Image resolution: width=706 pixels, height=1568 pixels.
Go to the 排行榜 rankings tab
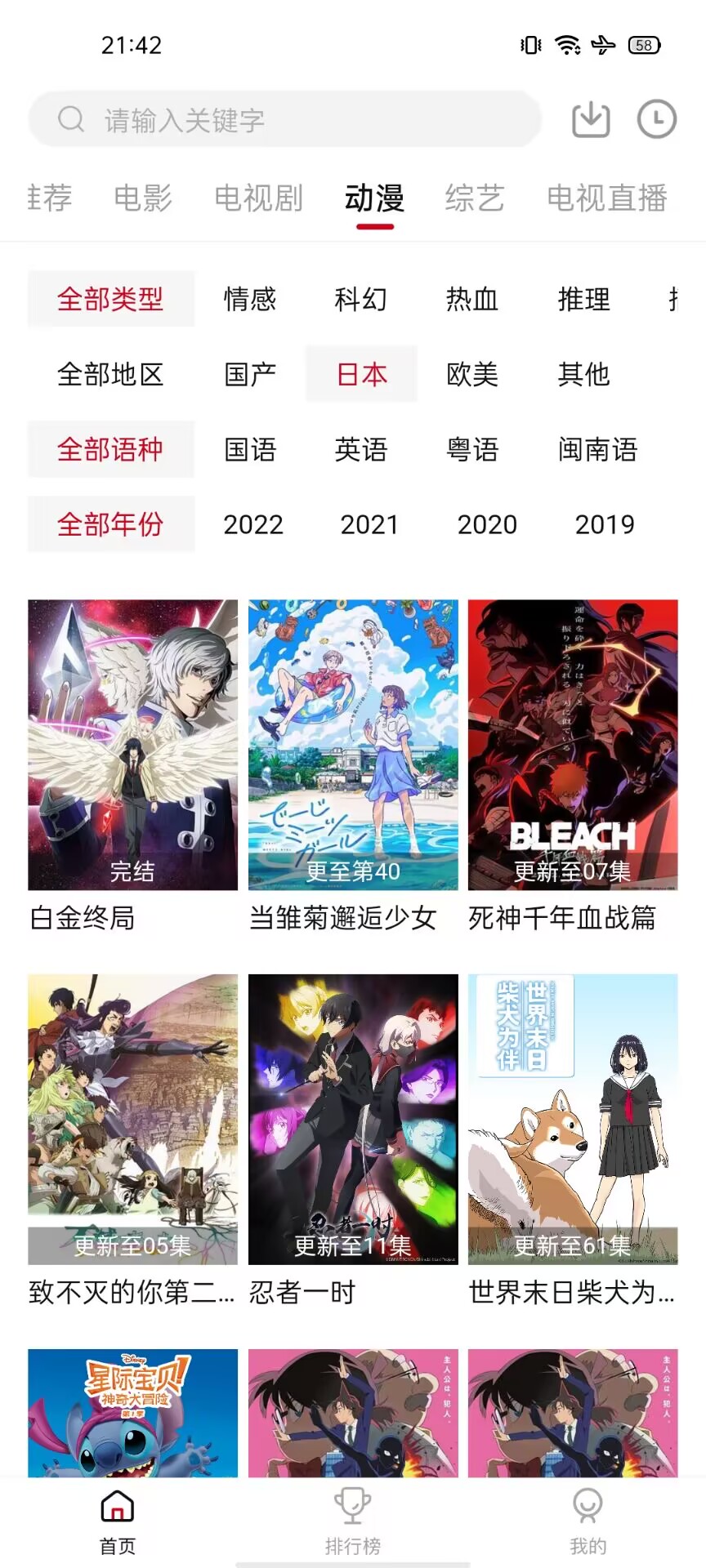coord(353,1521)
